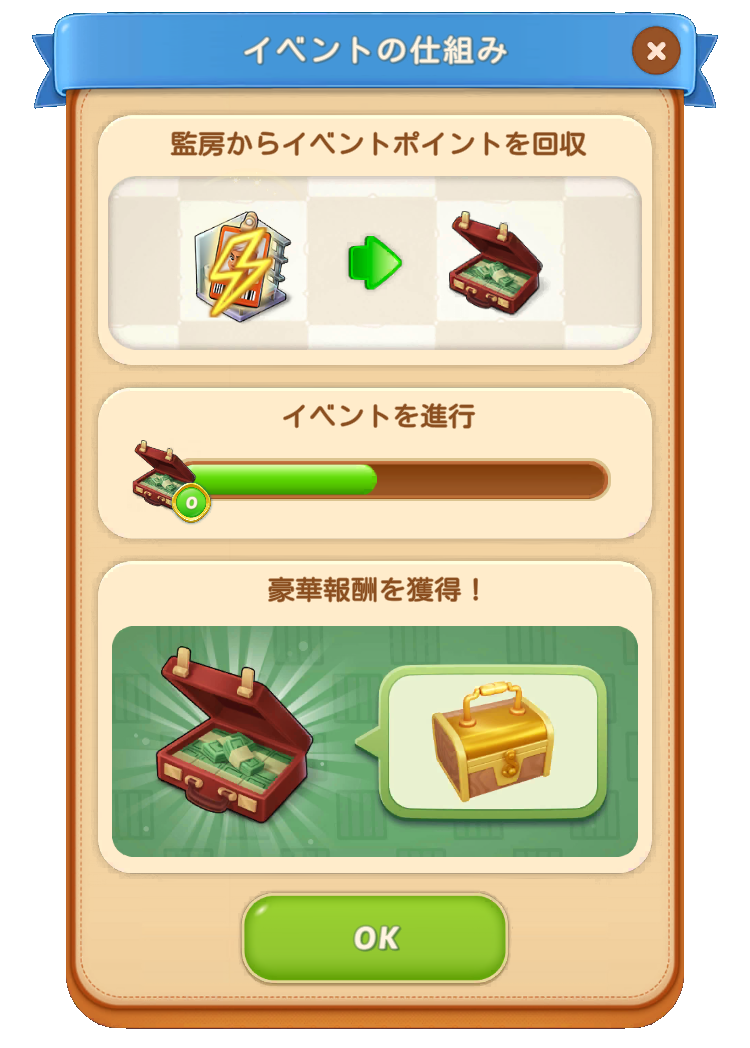Confirm with the green OK button
The height and width of the screenshot is (1048, 750).
pyautogui.click(x=375, y=937)
